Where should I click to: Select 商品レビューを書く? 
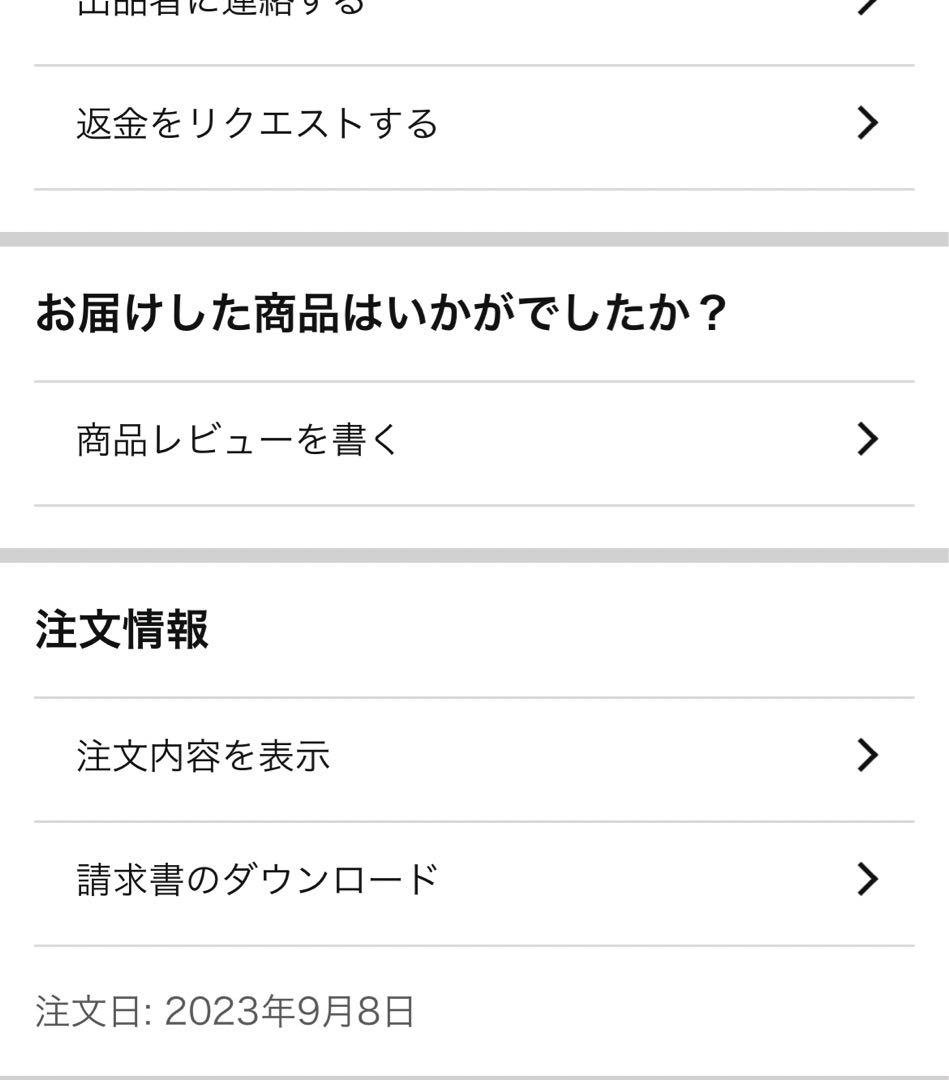[474, 440]
